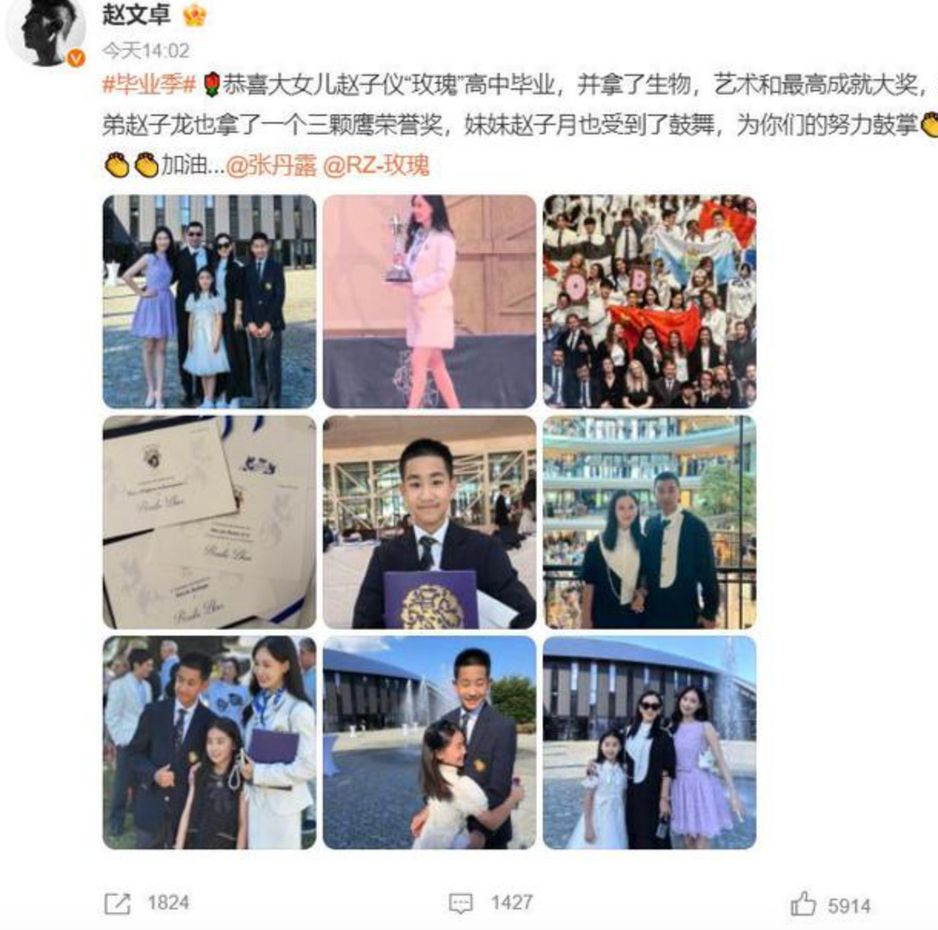This screenshot has height=930, width=938.
Task: View the couple photo in the atrium
Action: tap(649, 522)
